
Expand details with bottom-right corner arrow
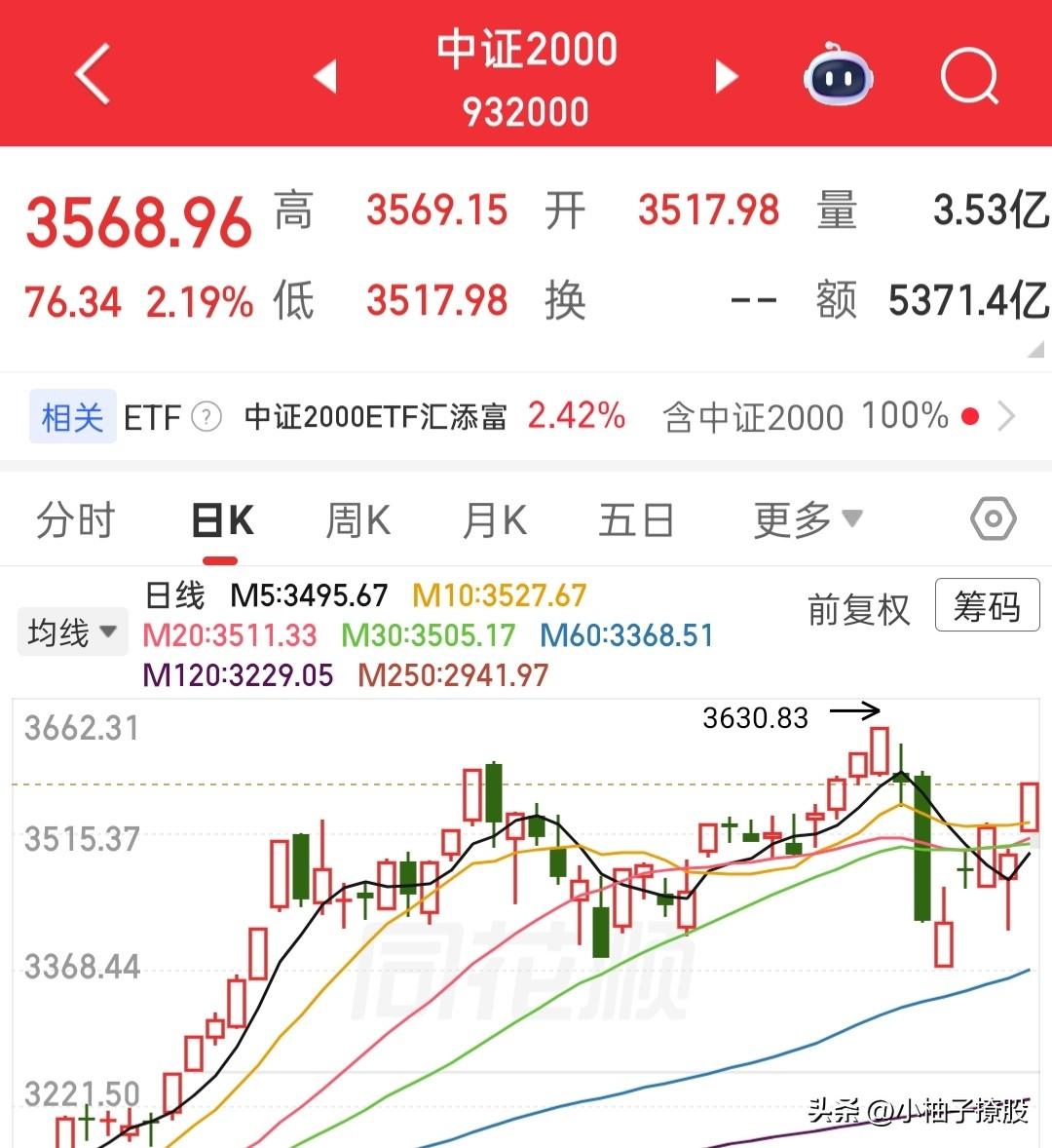point(1036,346)
